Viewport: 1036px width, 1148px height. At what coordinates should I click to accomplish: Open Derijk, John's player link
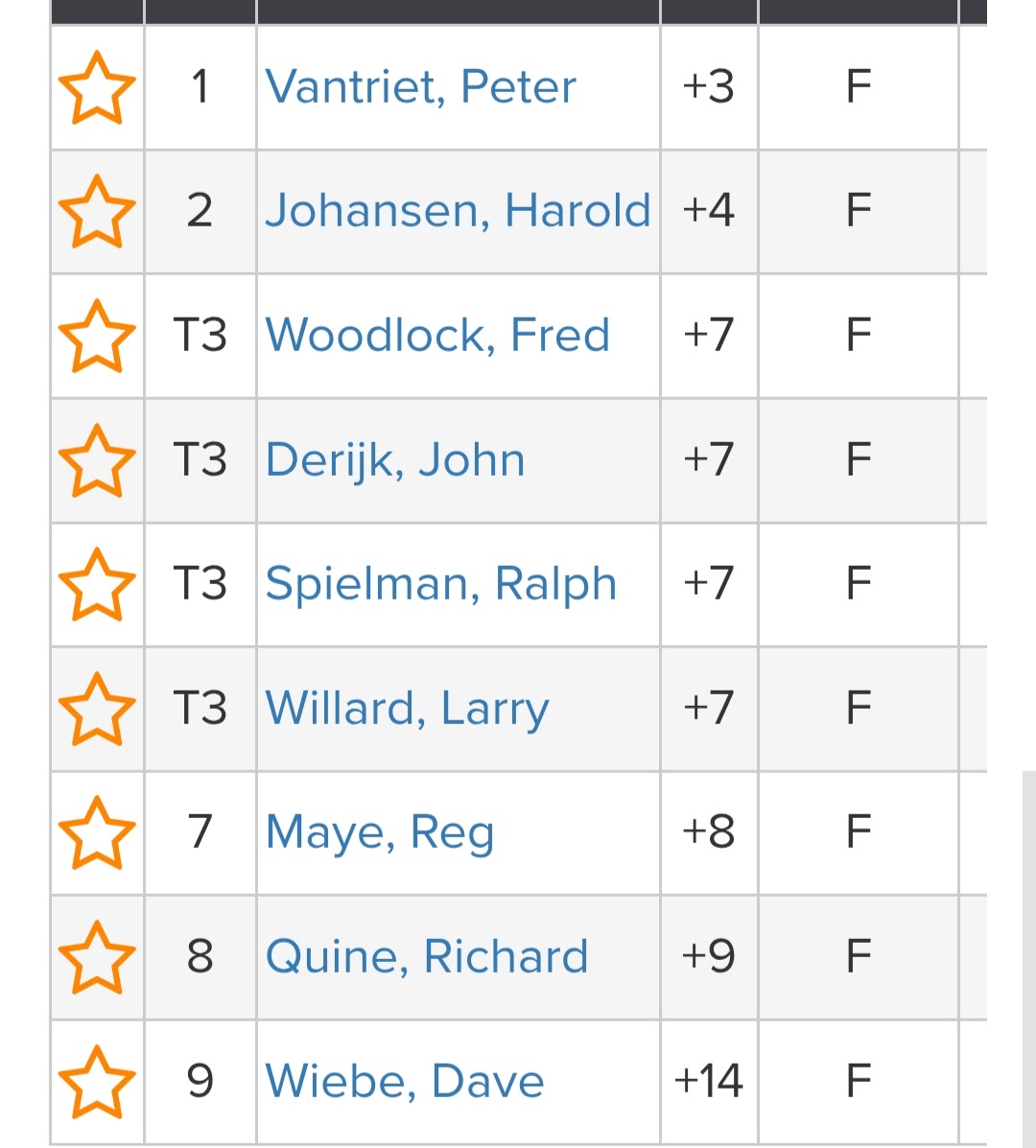(x=395, y=460)
